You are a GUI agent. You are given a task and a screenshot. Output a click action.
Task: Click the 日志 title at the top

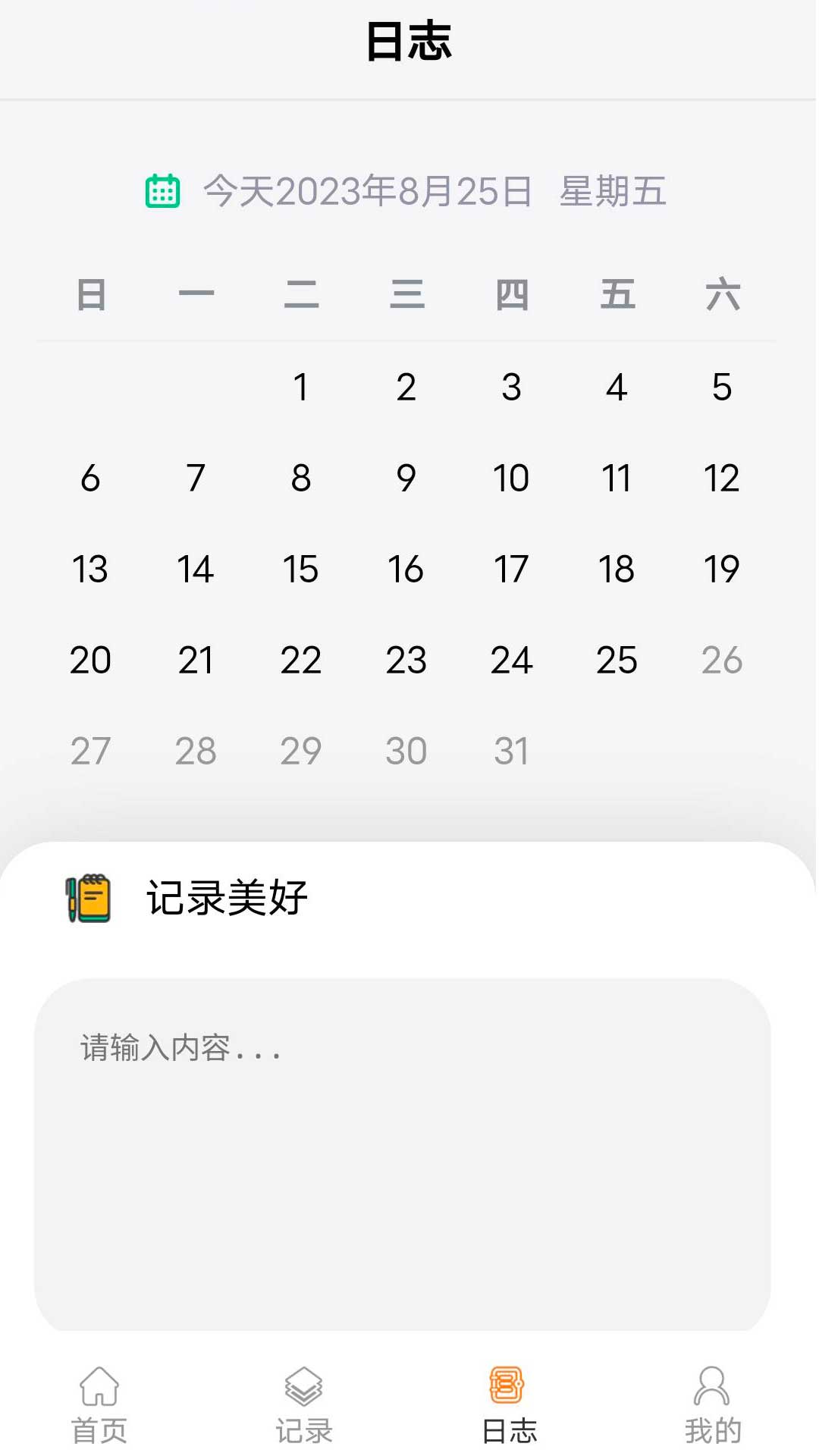(x=407, y=42)
